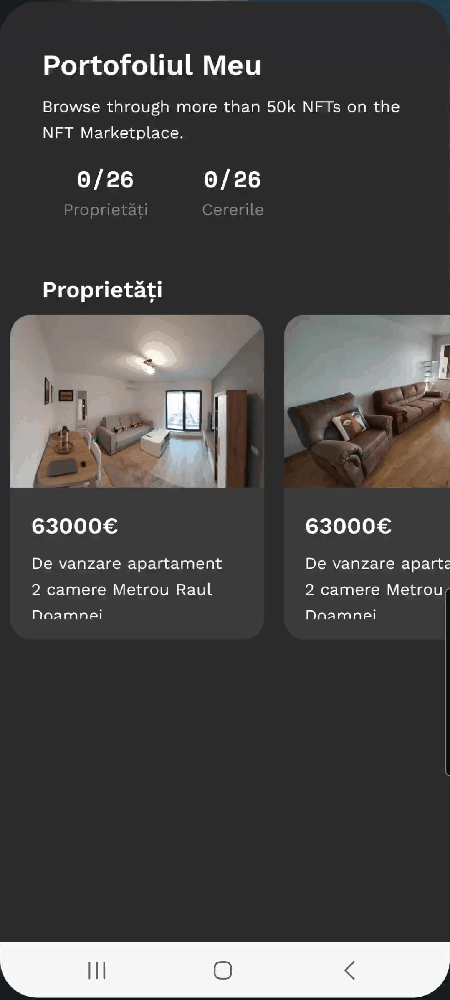The height and width of the screenshot is (1000, 450).
Task: Open recent apps from the navigation bar
Action: (97, 970)
